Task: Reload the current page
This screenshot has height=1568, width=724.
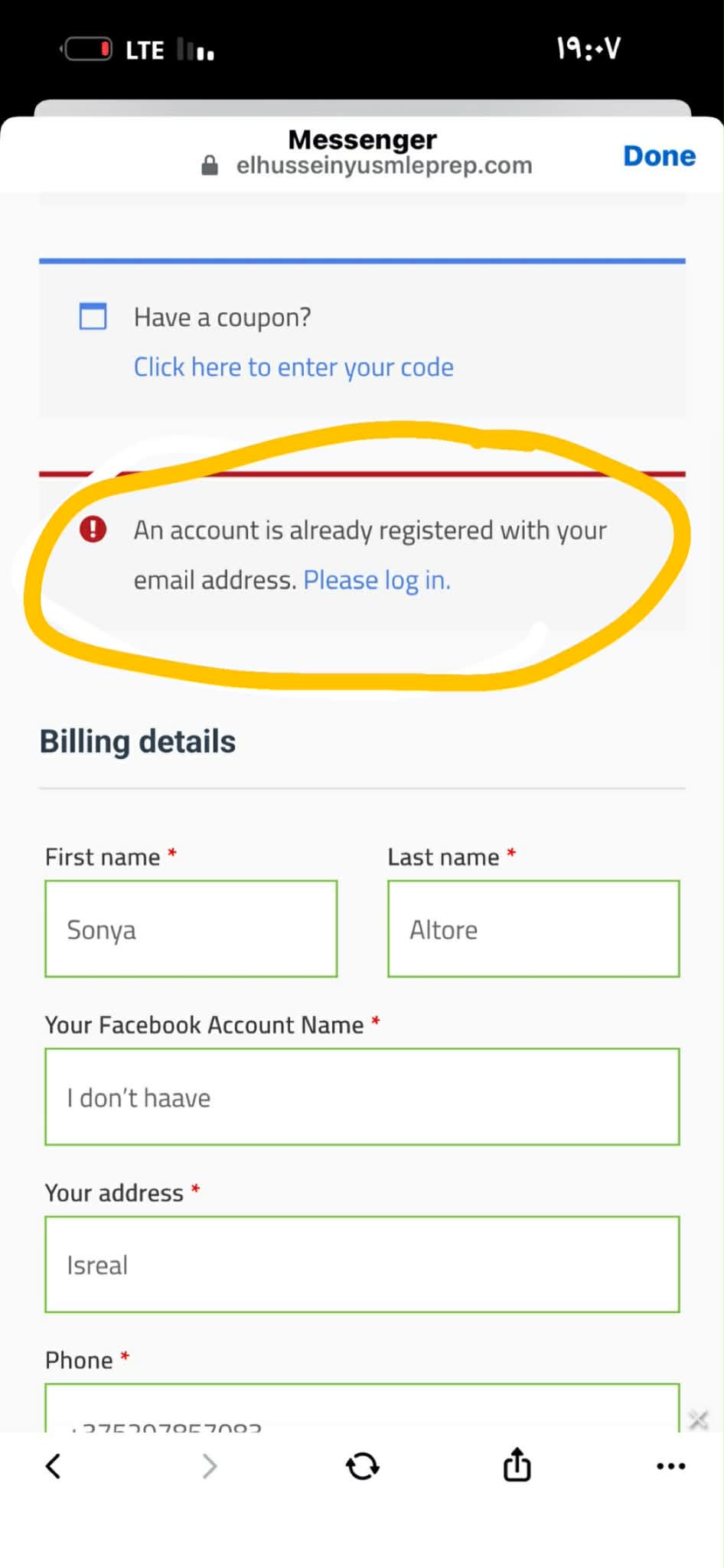Action: [362, 1466]
